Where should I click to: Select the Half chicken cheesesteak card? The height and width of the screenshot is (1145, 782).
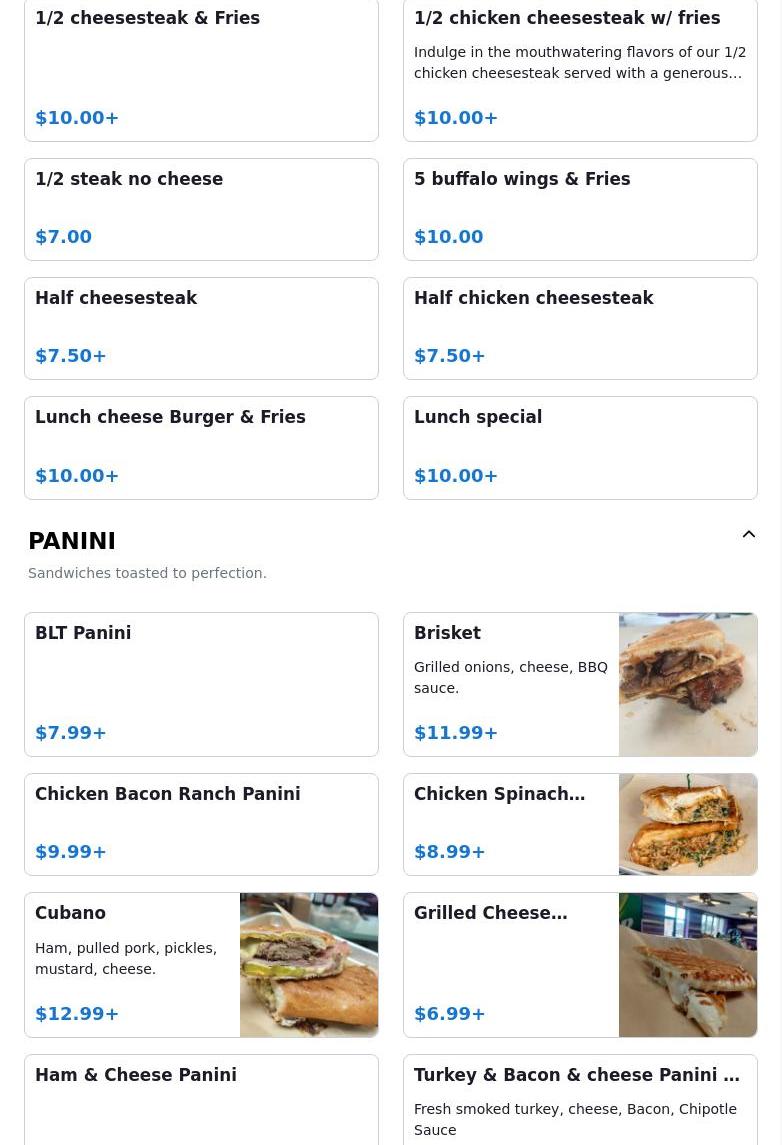click(580, 328)
